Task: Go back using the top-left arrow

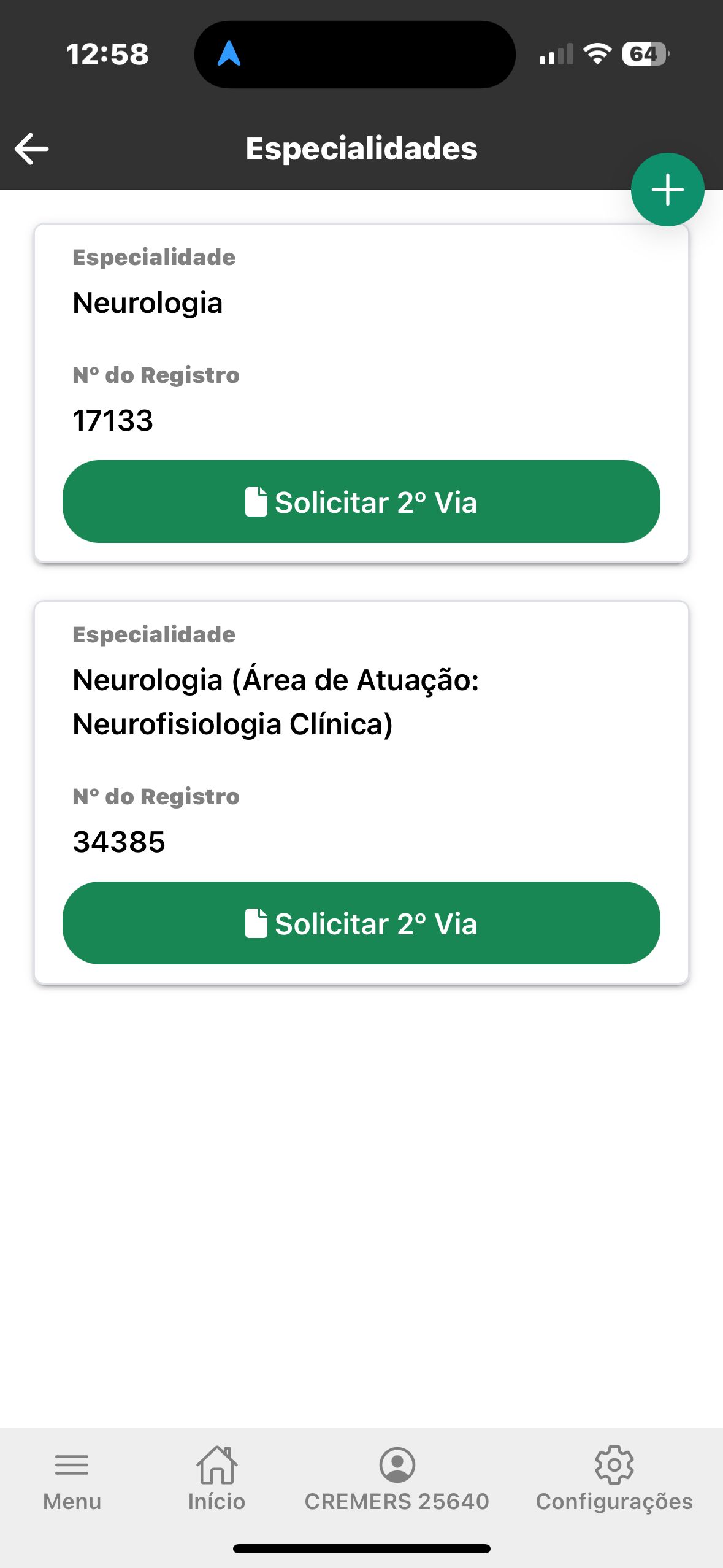Action: click(32, 149)
